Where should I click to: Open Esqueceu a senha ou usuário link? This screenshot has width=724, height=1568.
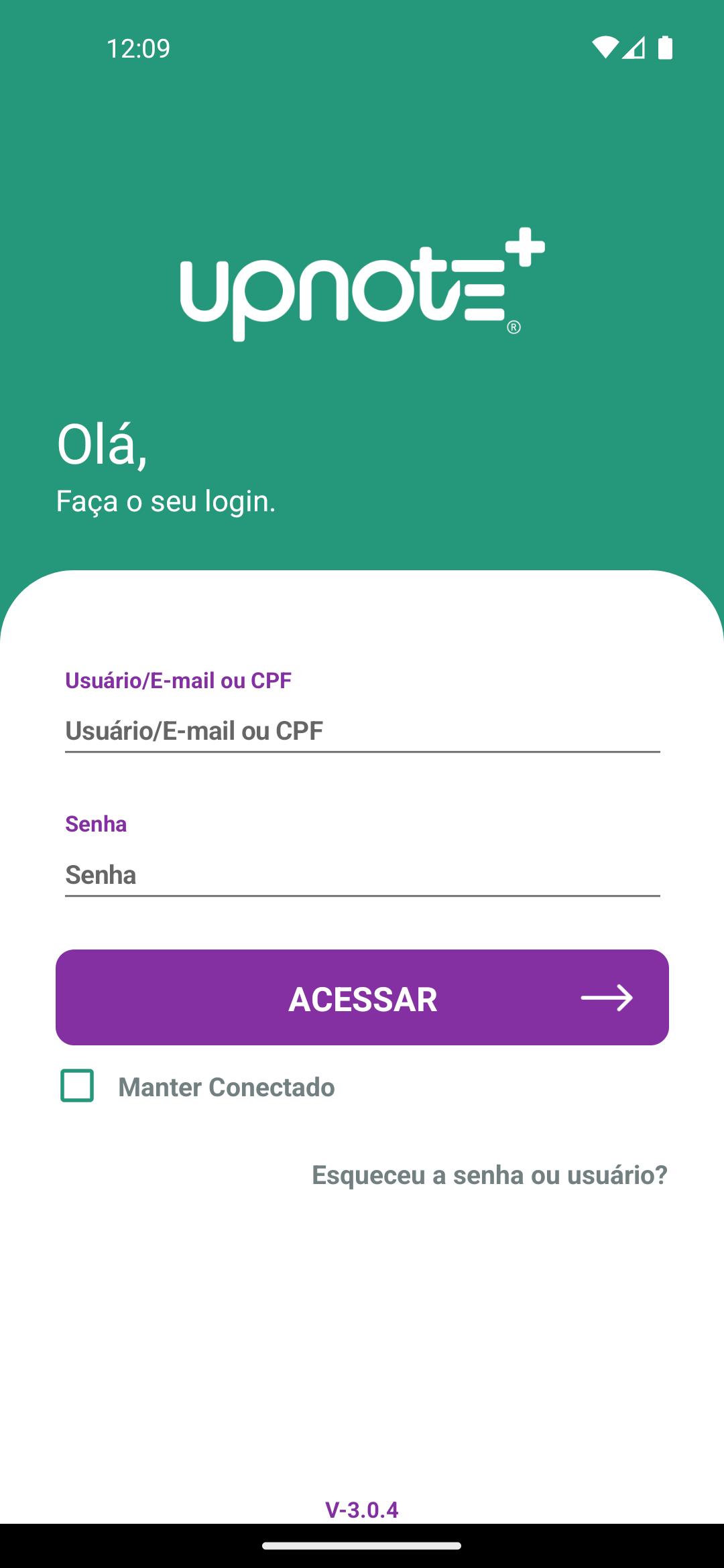[489, 1175]
